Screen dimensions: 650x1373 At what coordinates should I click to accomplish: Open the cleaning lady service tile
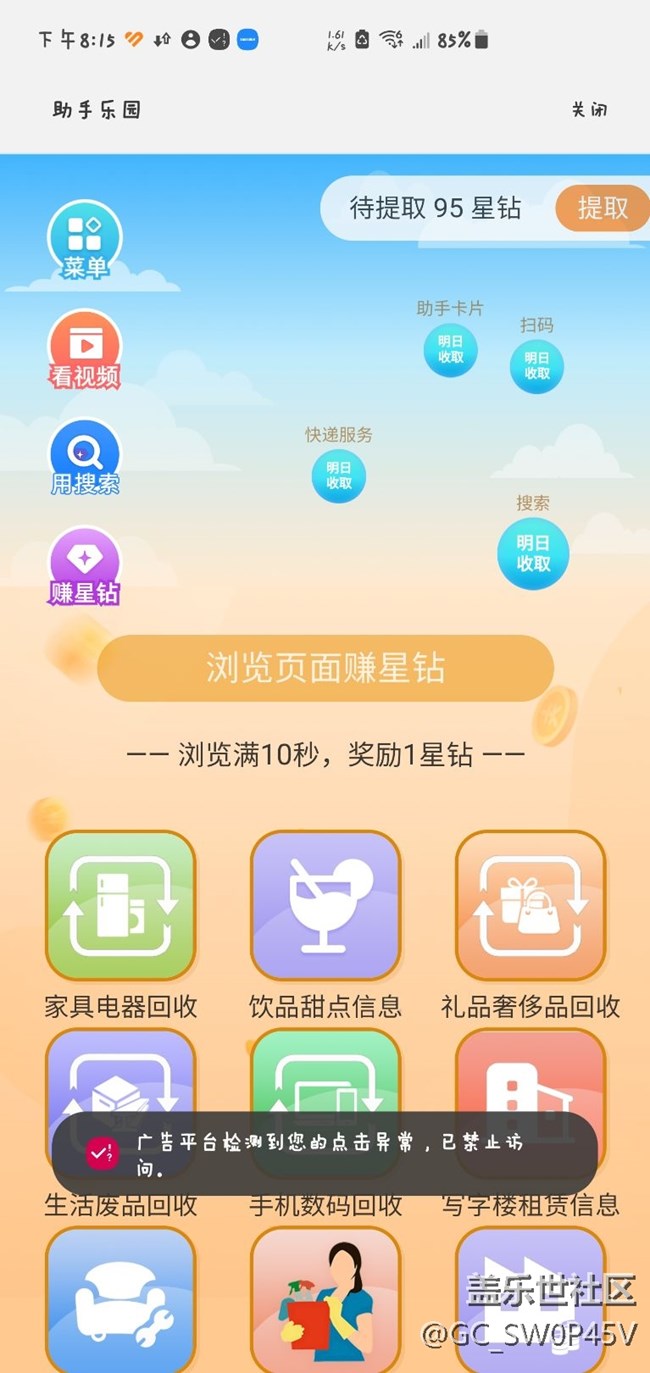[x=325, y=1300]
